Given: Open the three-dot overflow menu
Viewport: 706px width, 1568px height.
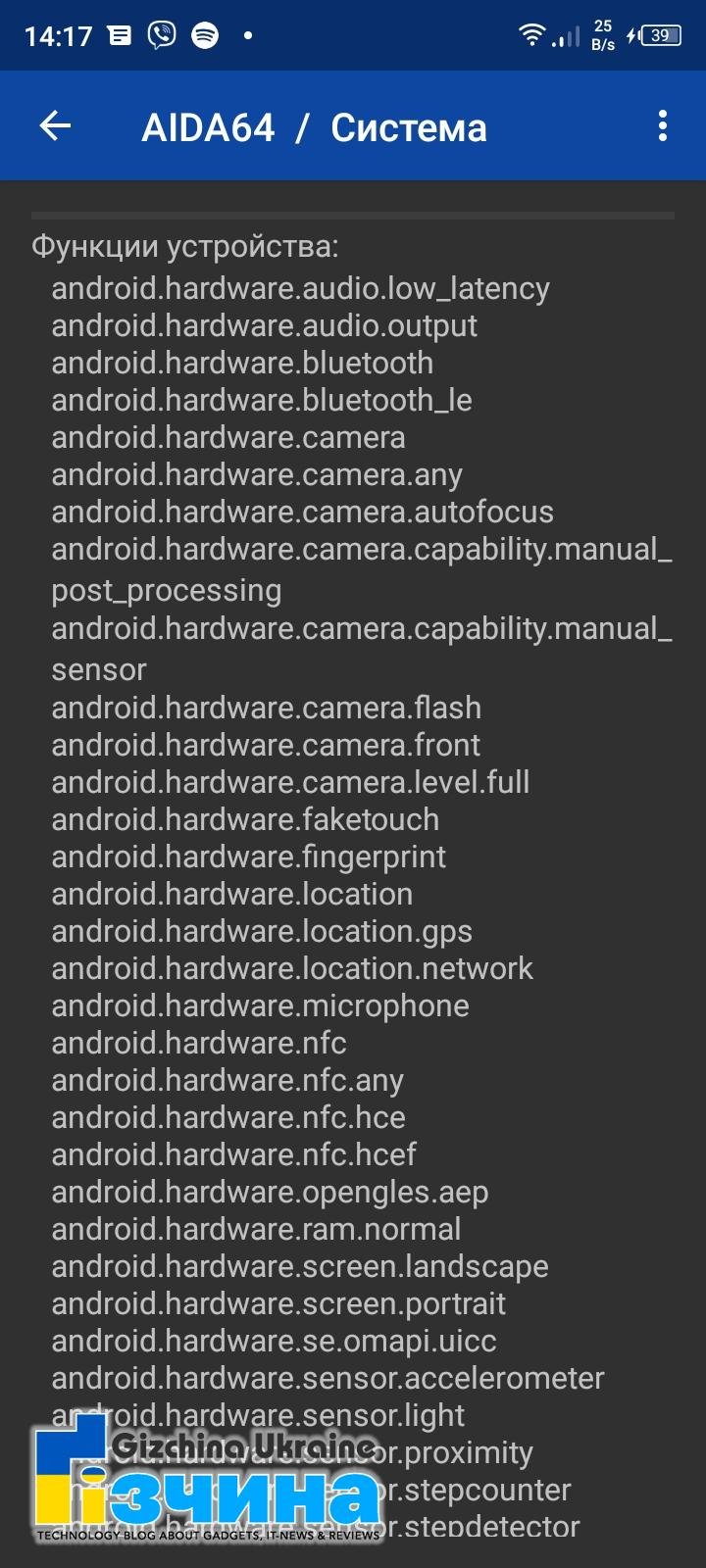Looking at the screenshot, I should 663,126.
